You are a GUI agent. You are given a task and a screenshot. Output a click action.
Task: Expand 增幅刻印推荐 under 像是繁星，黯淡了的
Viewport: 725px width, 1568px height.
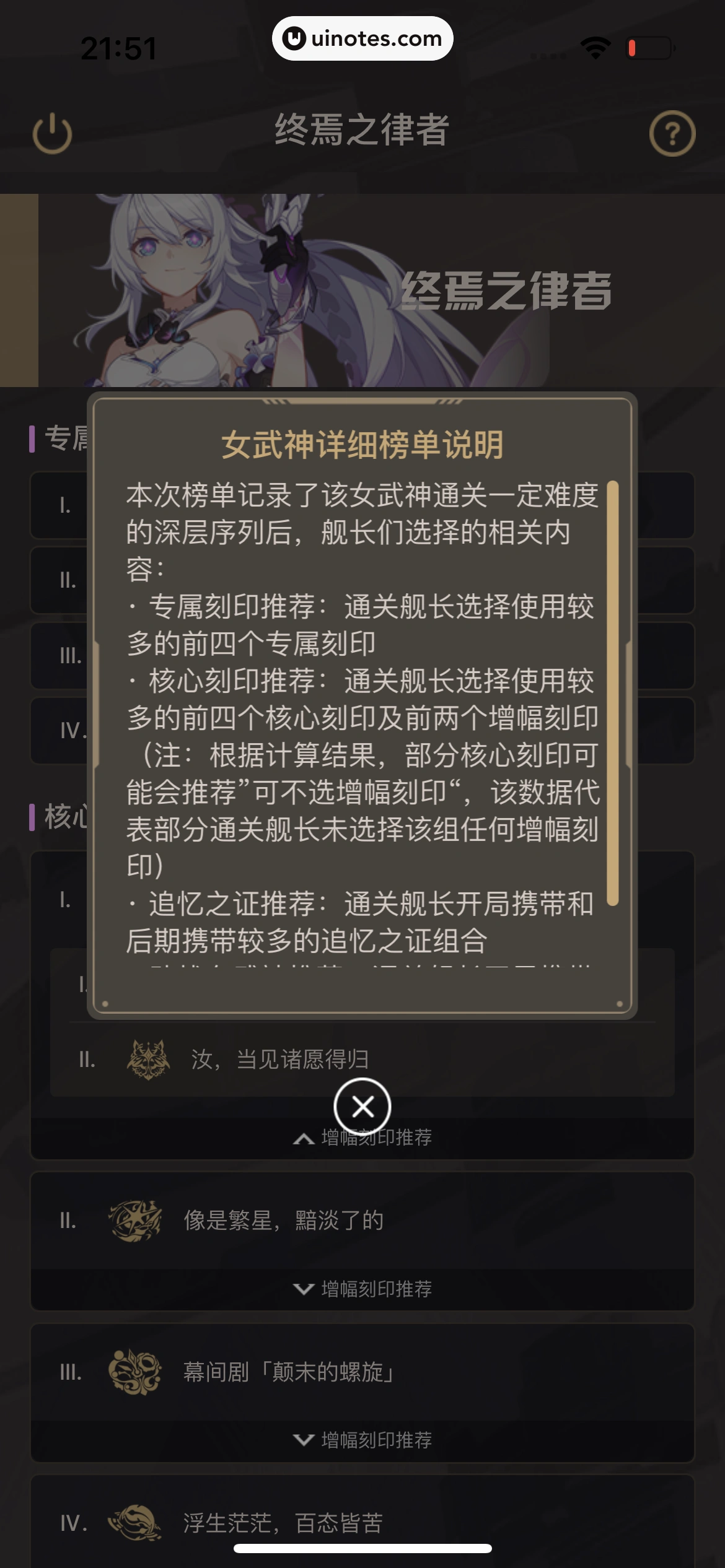[362, 1289]
